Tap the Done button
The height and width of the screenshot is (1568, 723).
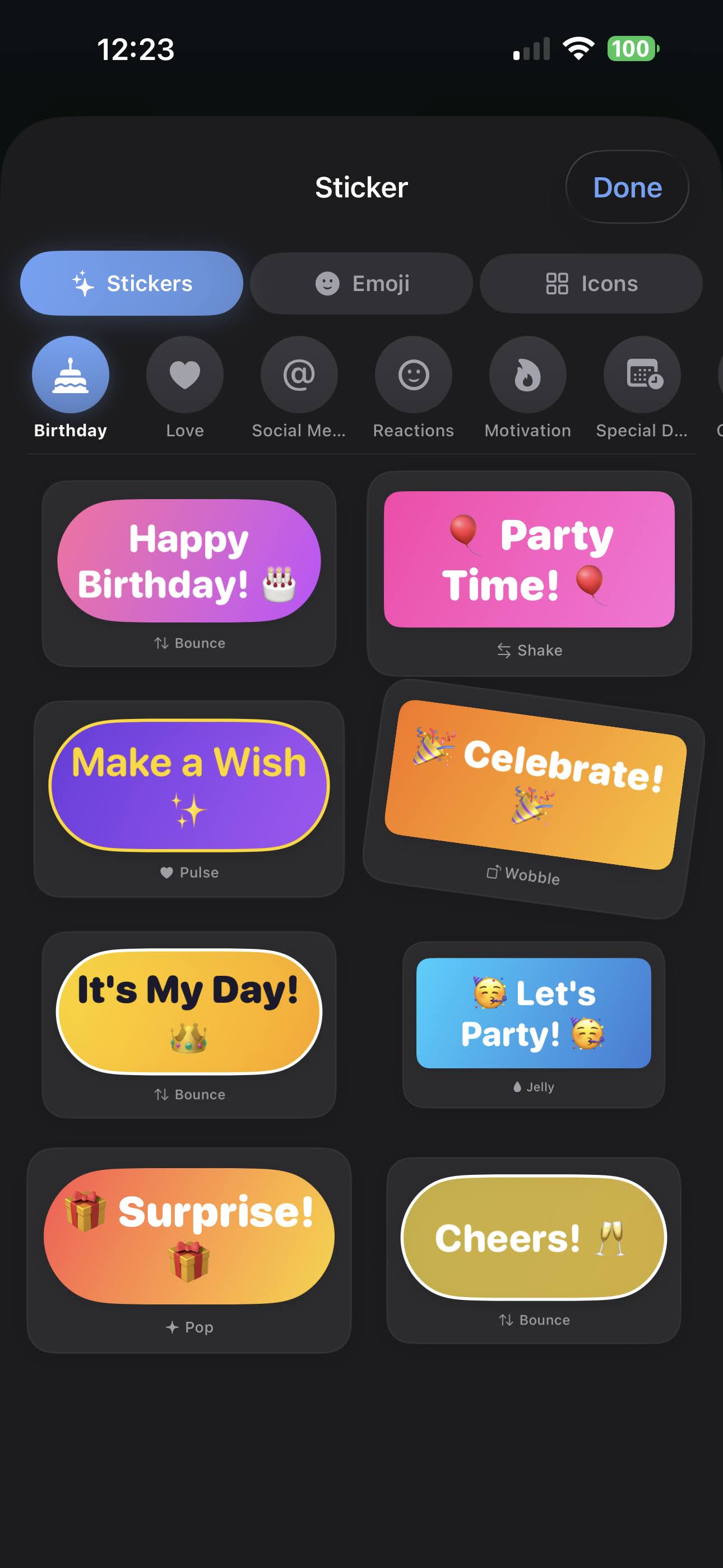coord(627,187)
